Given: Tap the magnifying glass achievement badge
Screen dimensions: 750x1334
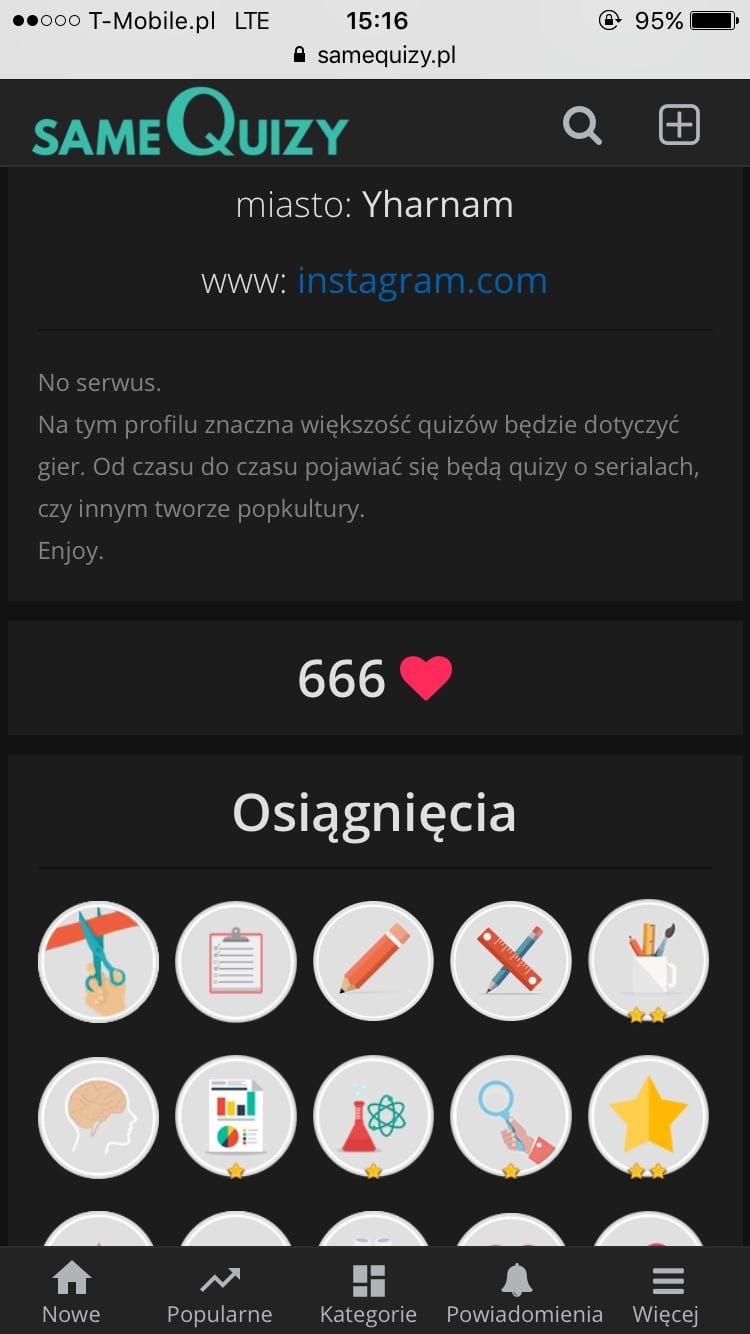Looking at the screenshot, I should (x=511, y=1116).
